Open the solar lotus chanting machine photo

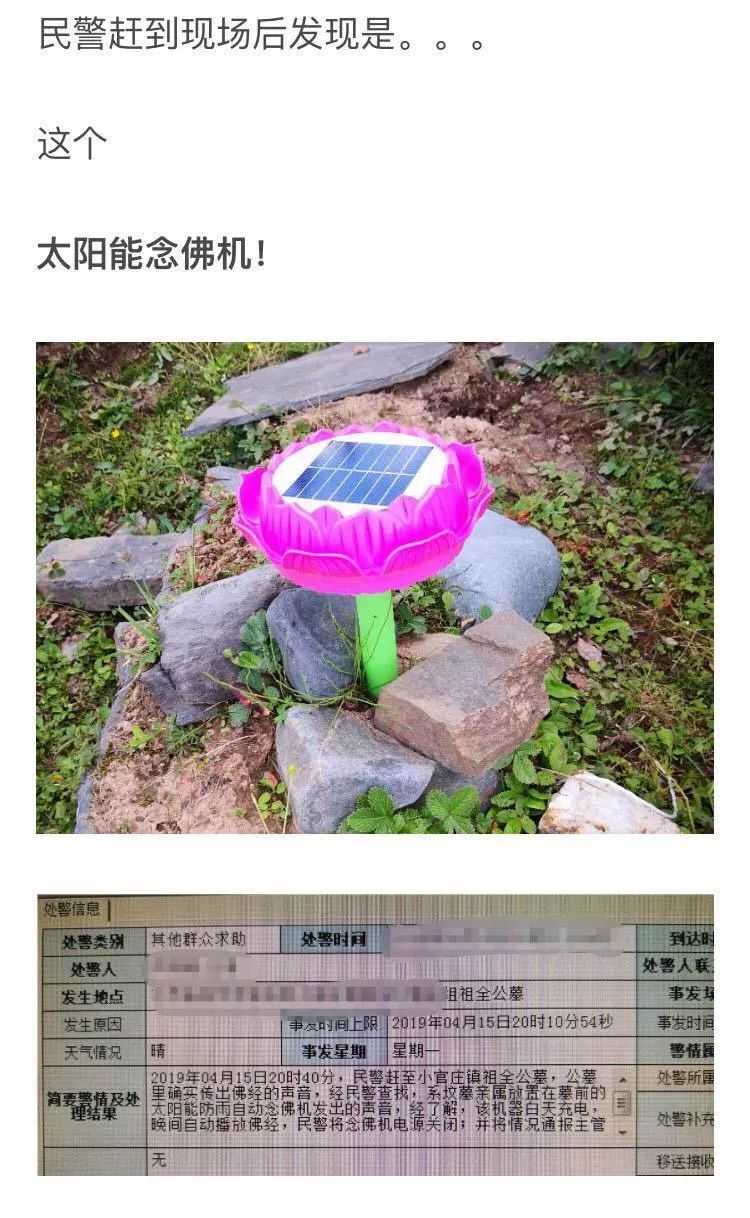click(375, 588)
